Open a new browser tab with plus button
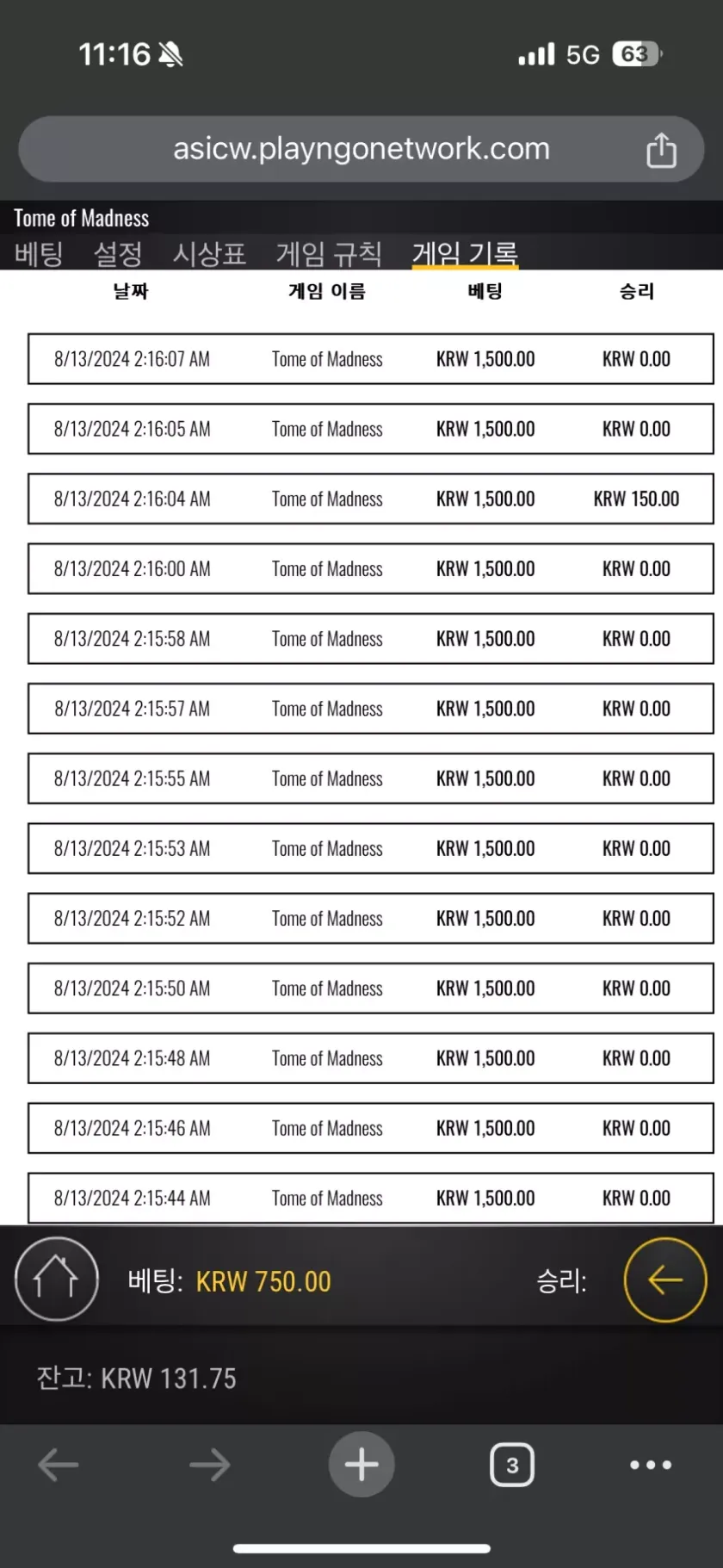Viewport: 723px width, 1568px height. click(x=361, y=1465)
